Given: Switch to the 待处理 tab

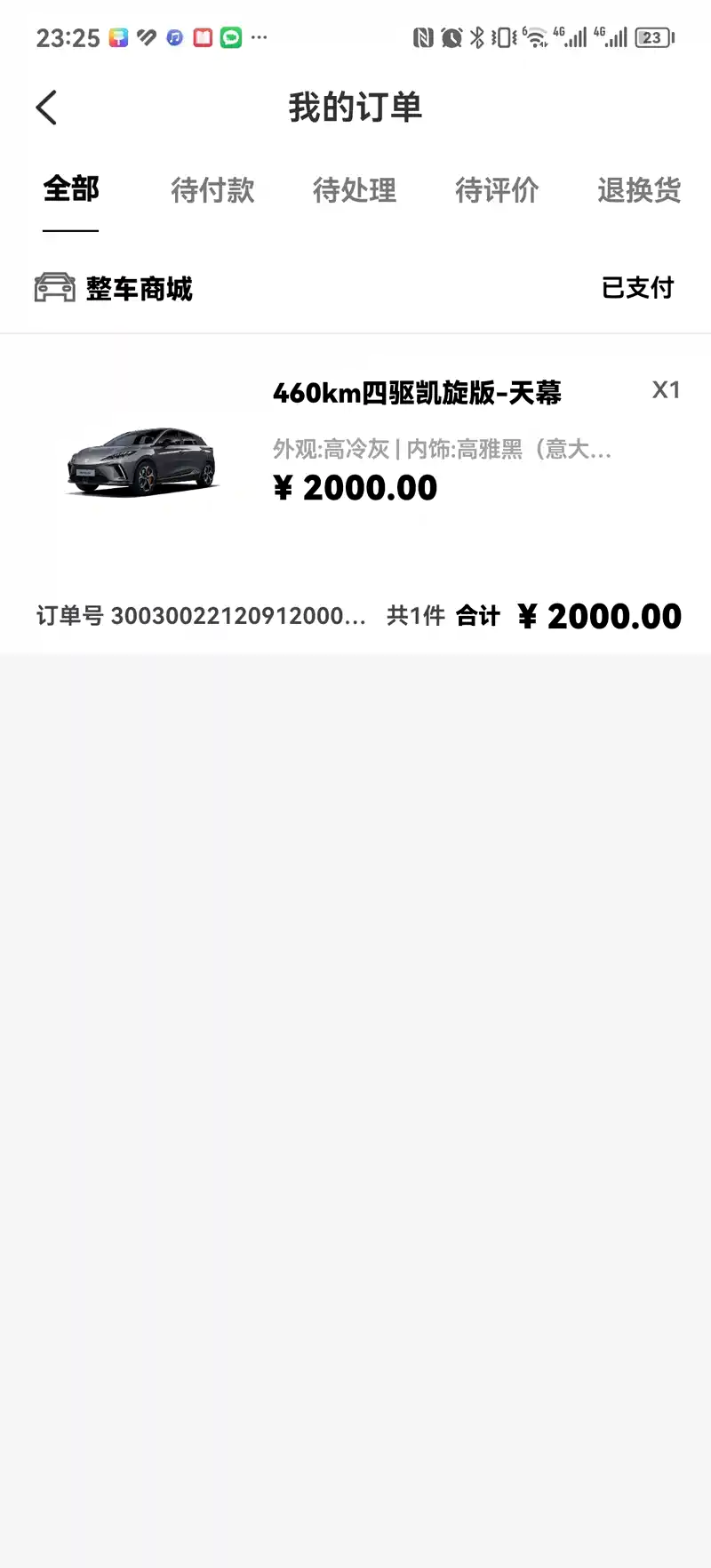Looking at the screenshot, I should (355, 190).
